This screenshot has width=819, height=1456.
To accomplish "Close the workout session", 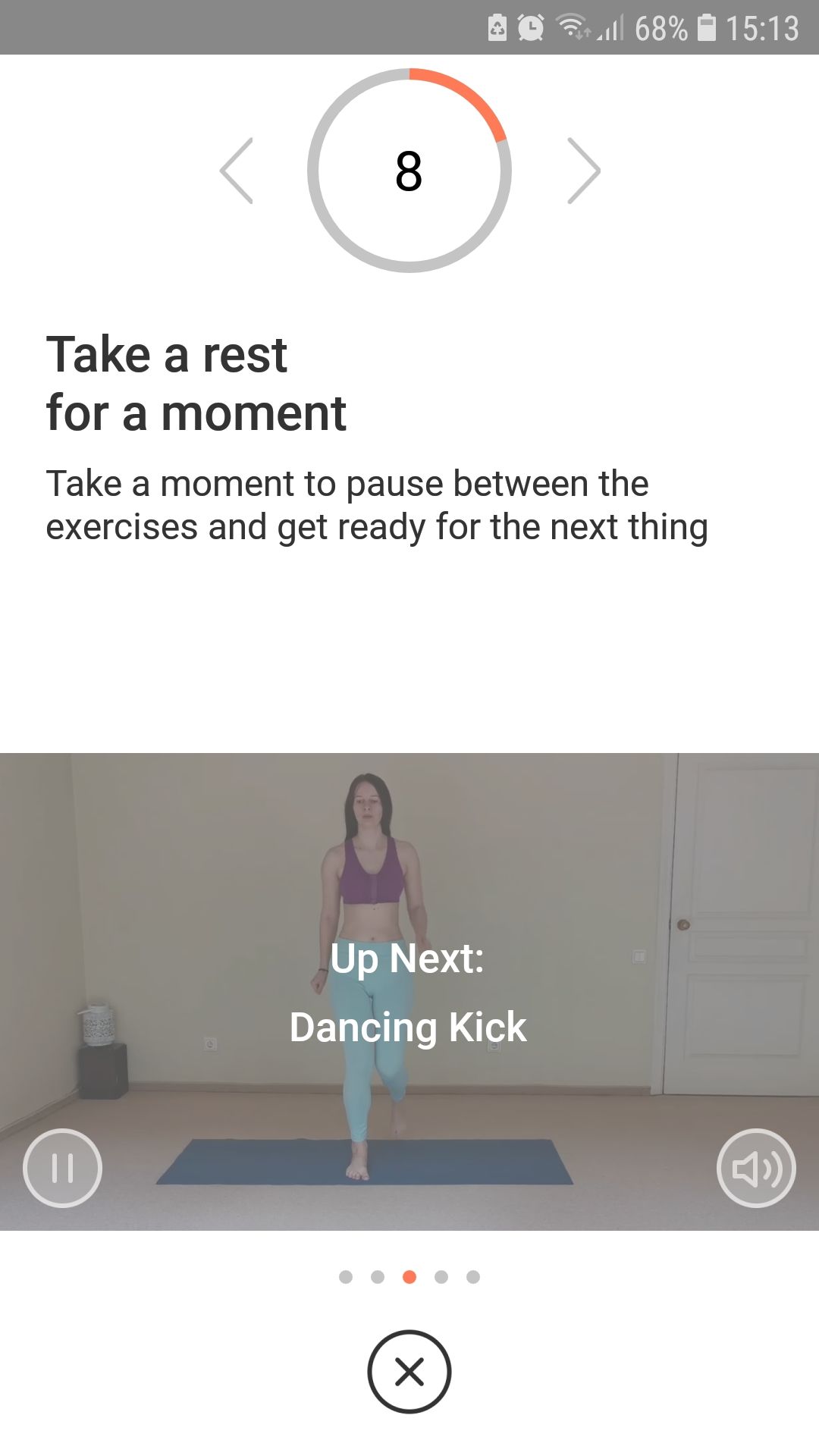I will [x=409, y=1372].
